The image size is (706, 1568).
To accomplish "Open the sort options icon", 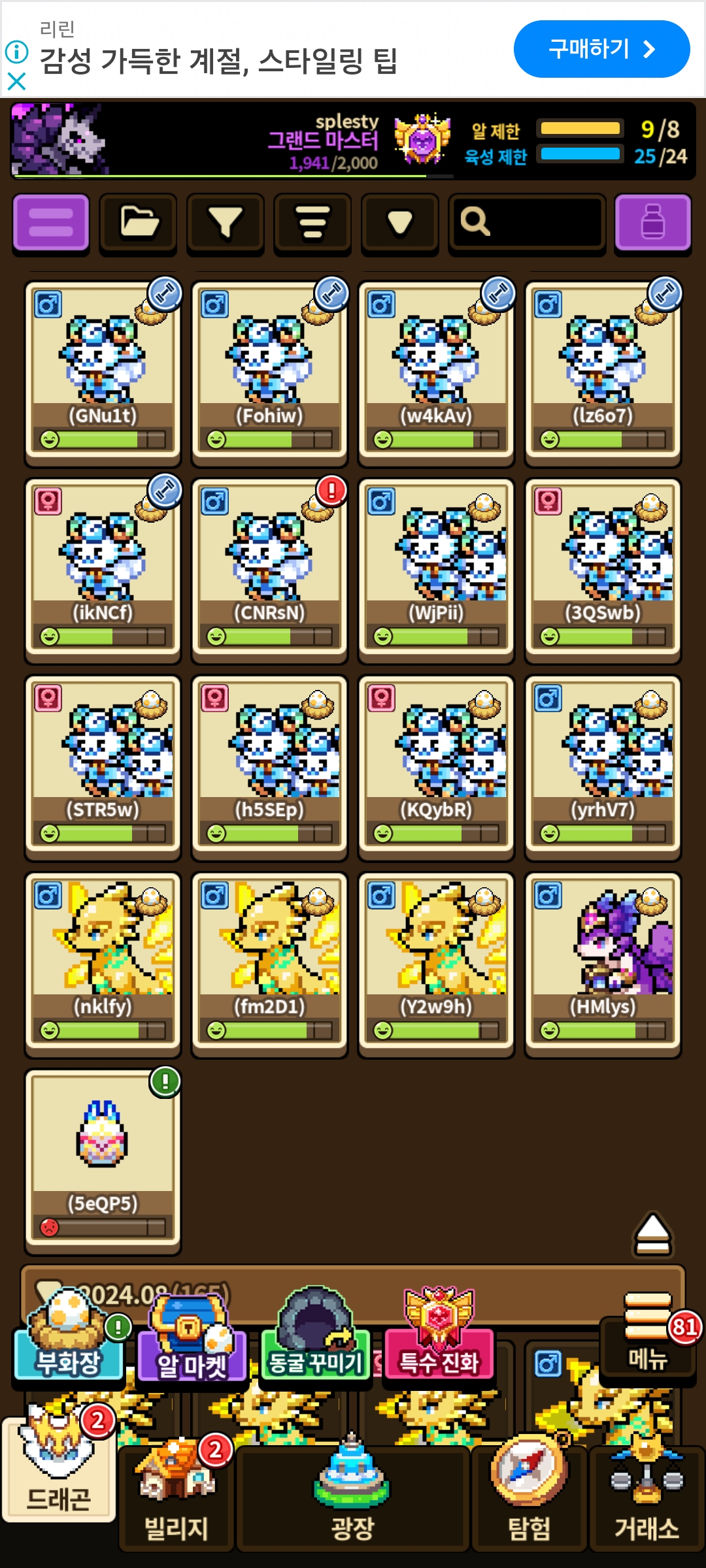I will point(312,222).
